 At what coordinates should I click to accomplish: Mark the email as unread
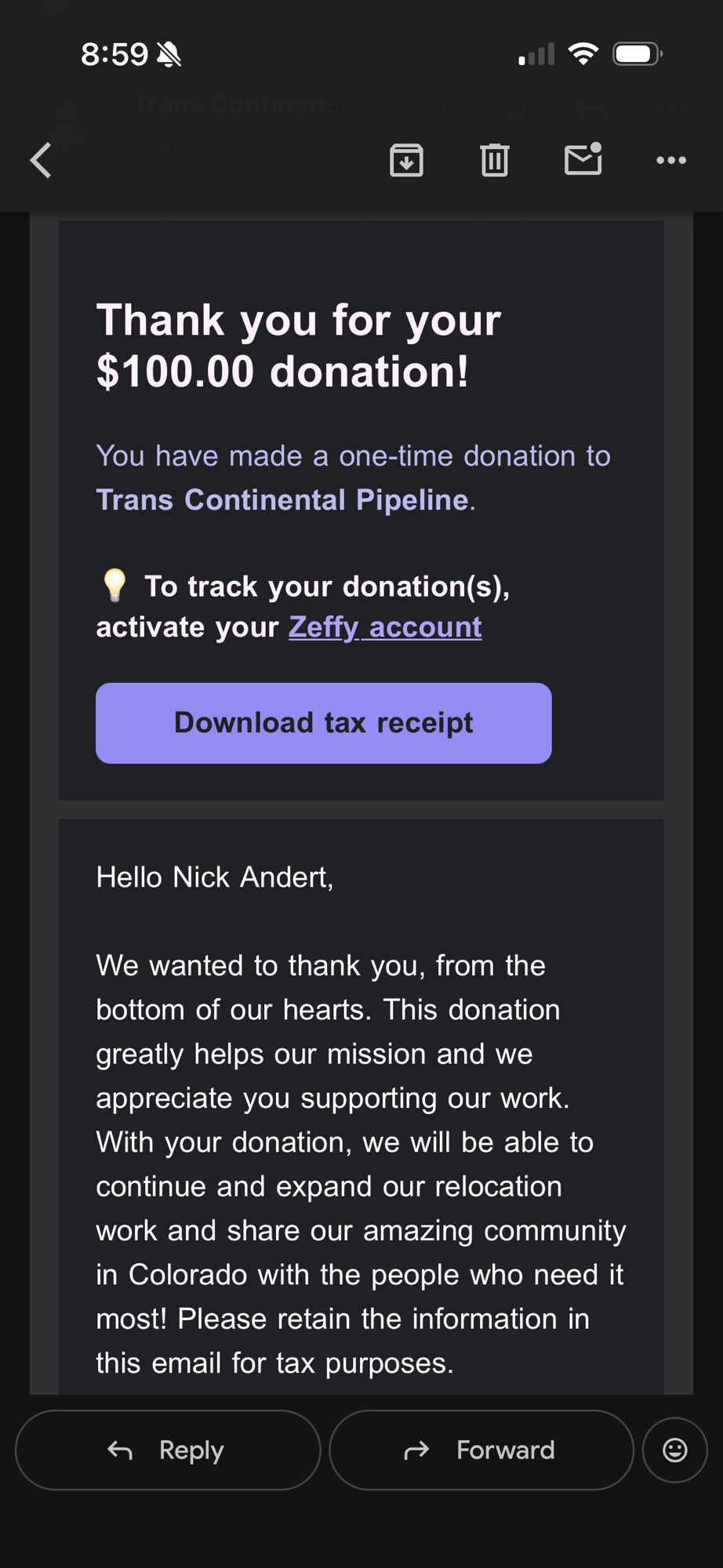pyautogui.click(x=583, y=160)
